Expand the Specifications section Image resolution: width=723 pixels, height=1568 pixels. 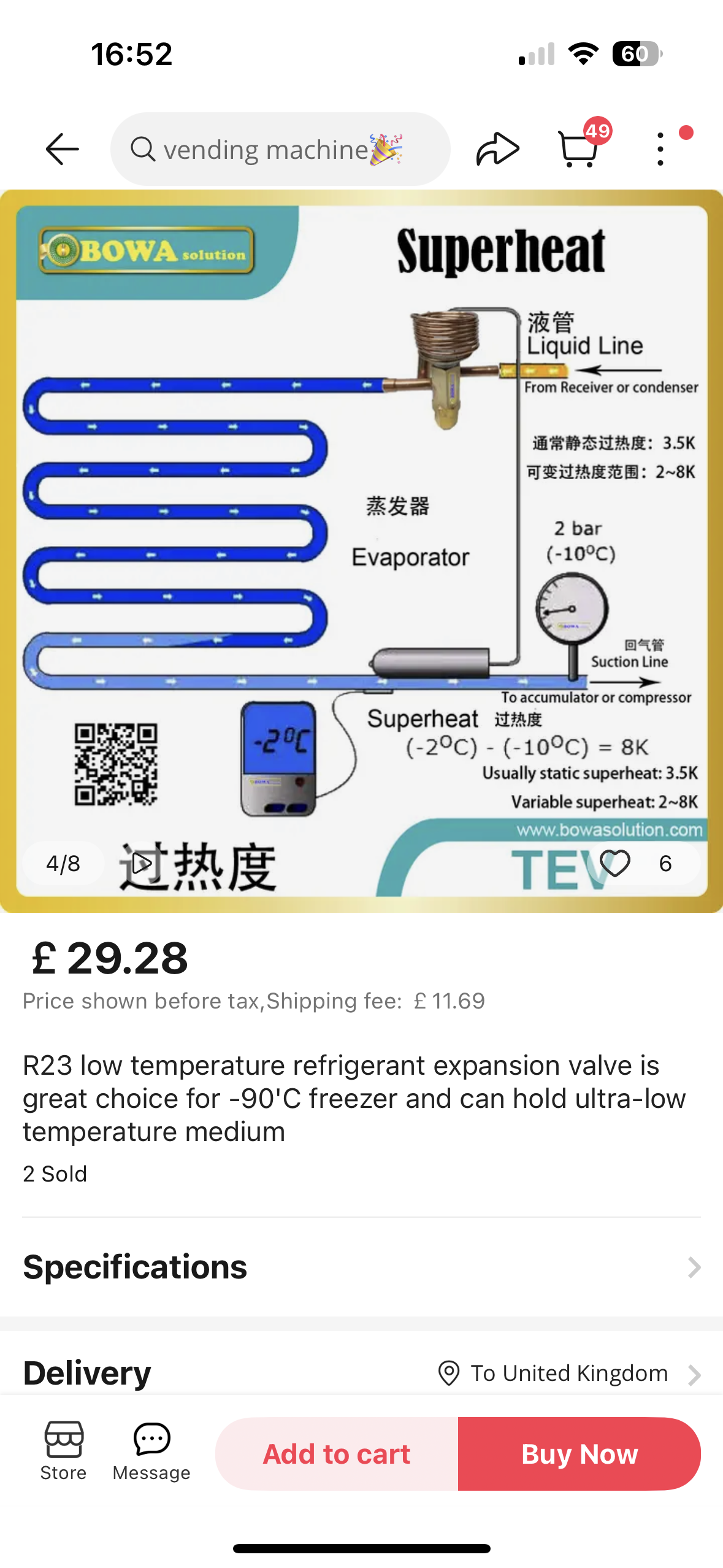[x=361, y=1267]
